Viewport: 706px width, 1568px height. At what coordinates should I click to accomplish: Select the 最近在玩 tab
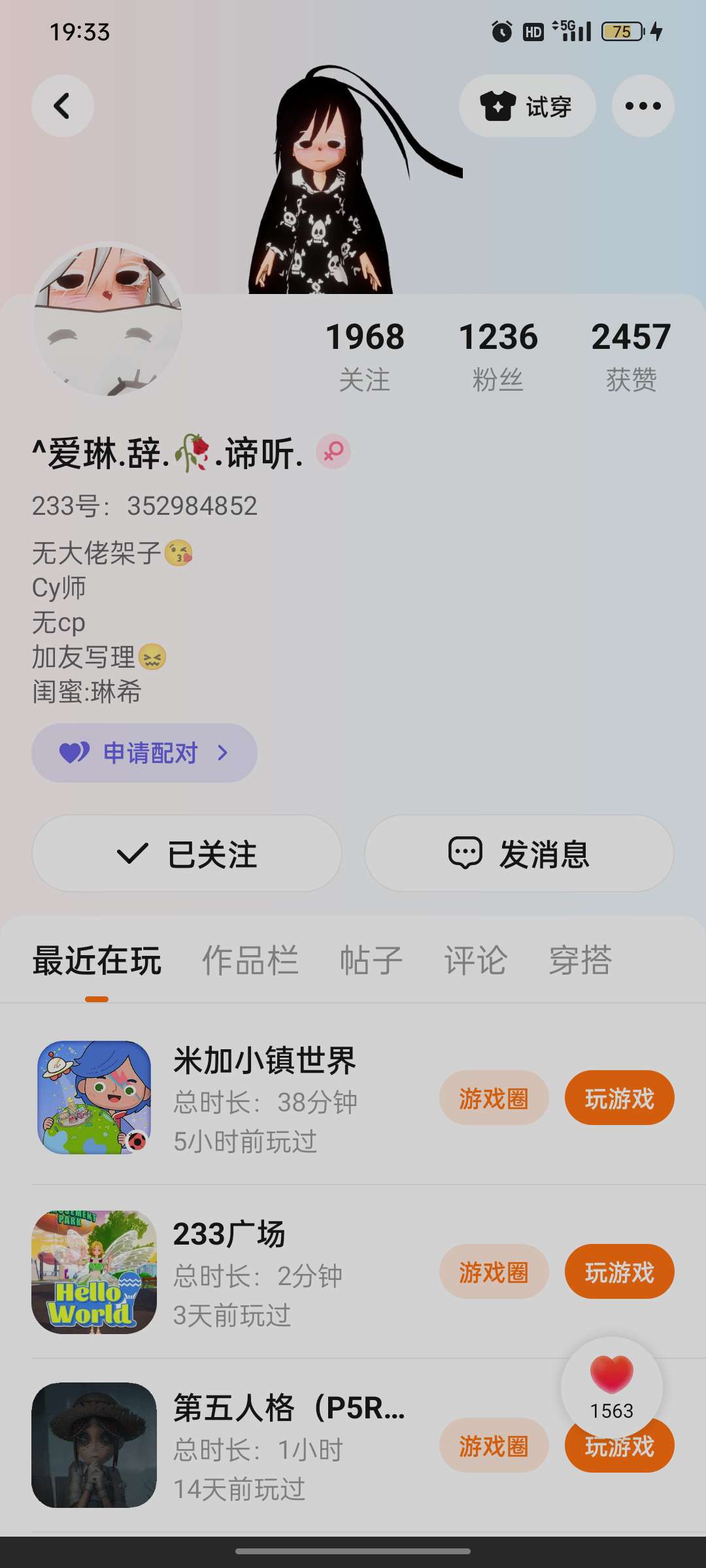click(97, 960)
